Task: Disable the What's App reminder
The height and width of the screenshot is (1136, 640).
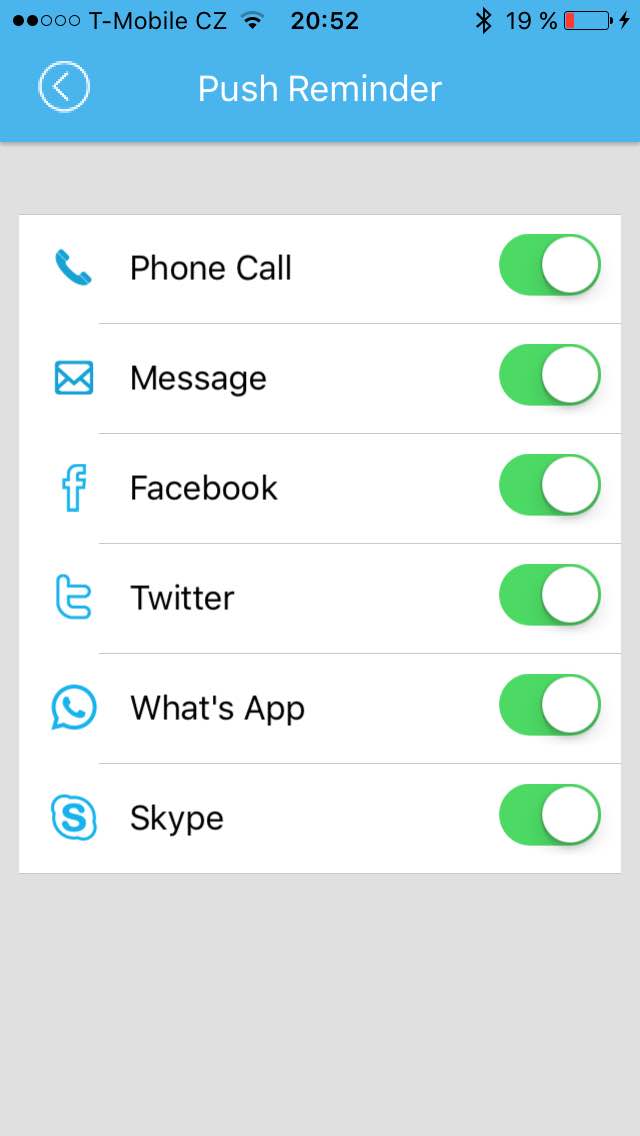Action: (549, 706)
